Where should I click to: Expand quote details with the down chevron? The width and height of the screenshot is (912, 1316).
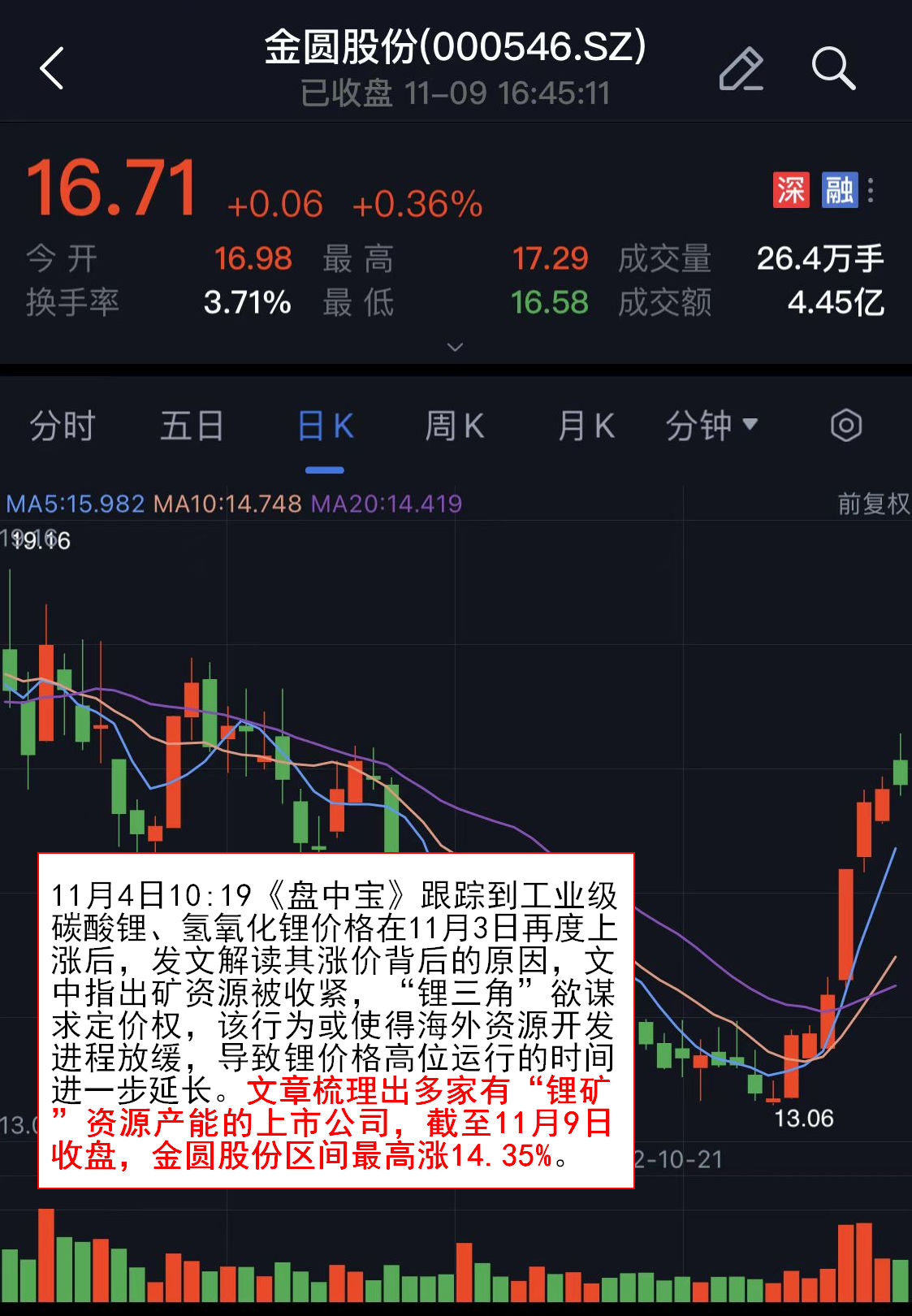(x=456, y=347)
